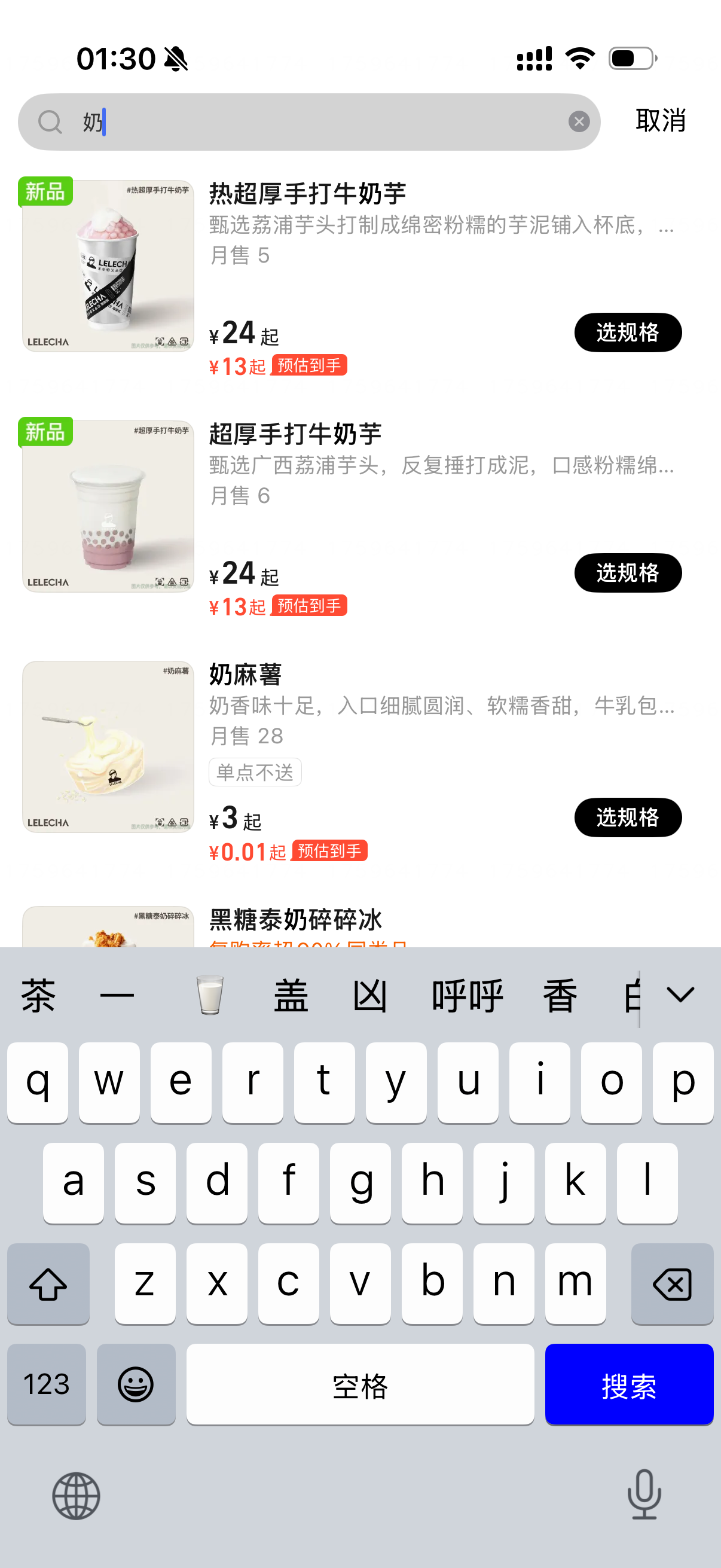Tap 取消 to cancel the search
This screenshot has width=721, height=1568.
660,121
